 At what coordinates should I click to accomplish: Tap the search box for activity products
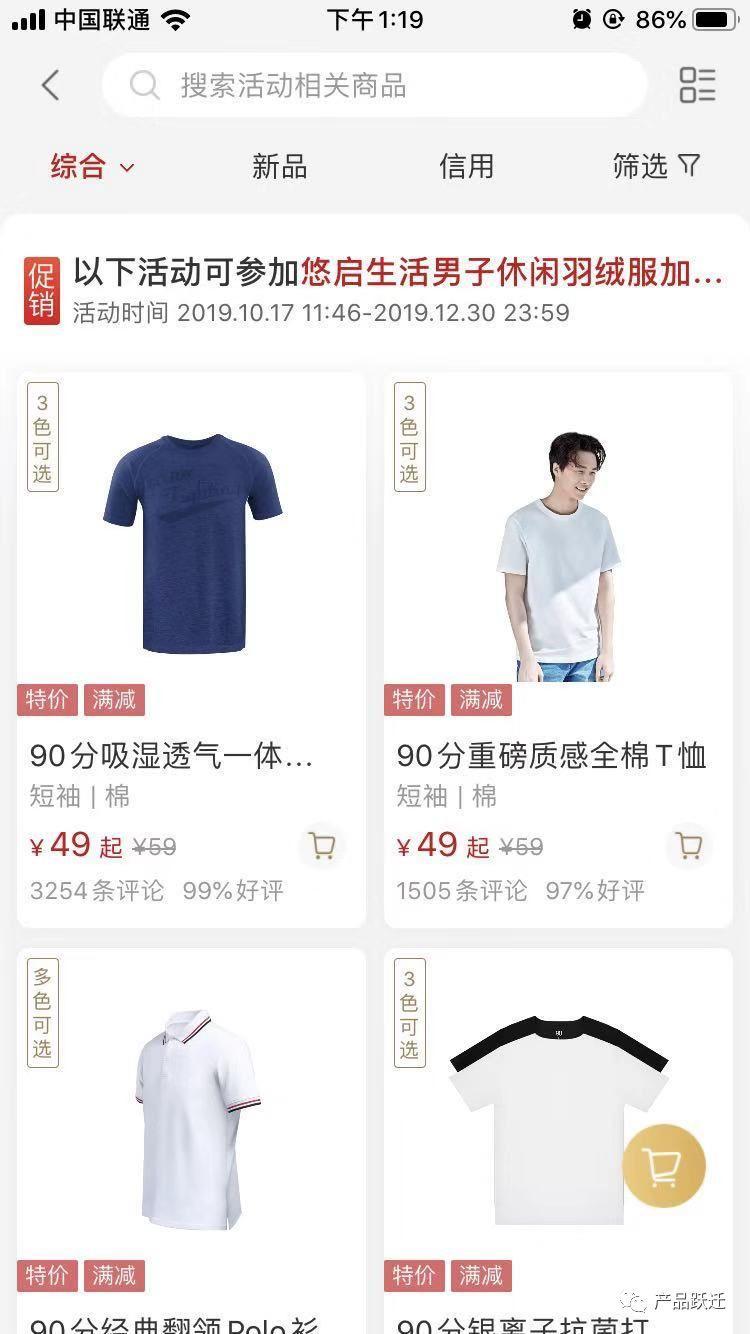[375, 85]
